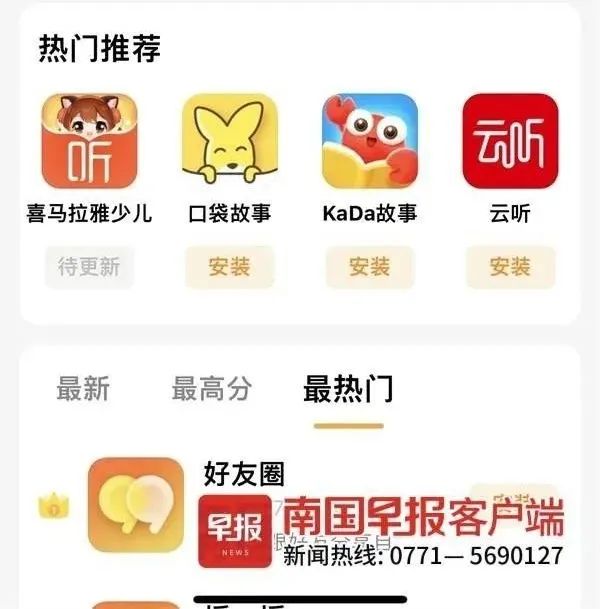Open the 喜马拉雅少儿 app icon

(89, 141)
